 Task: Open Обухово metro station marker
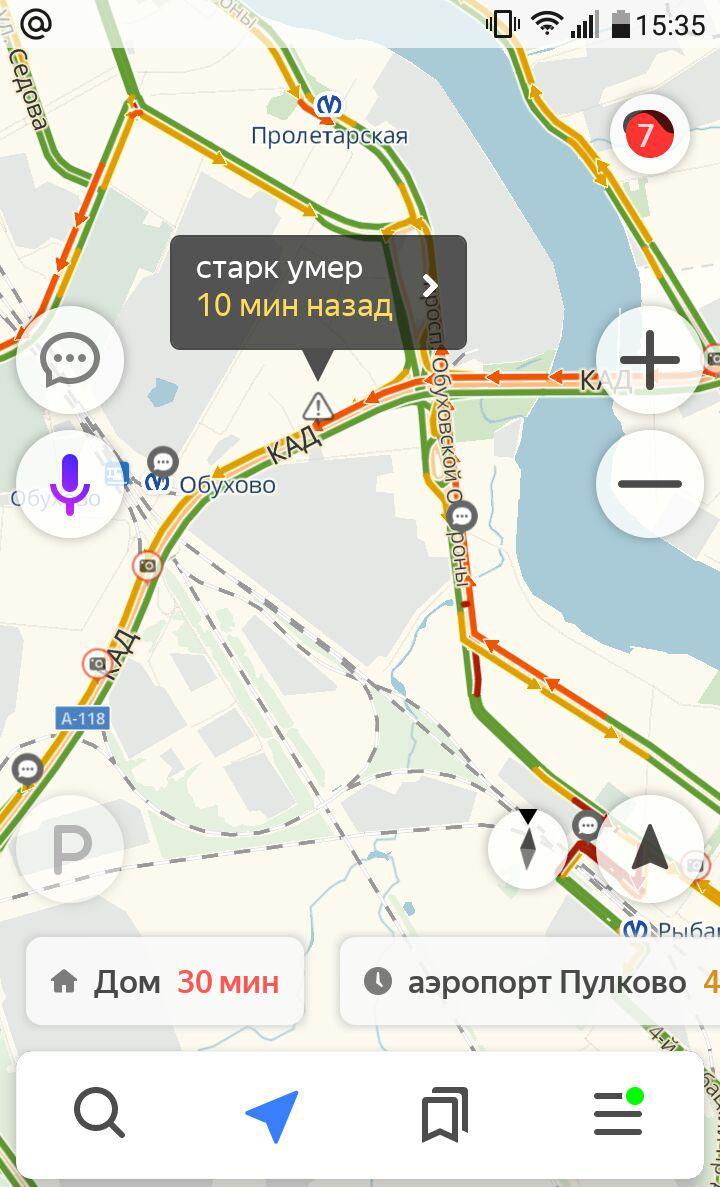158,483
